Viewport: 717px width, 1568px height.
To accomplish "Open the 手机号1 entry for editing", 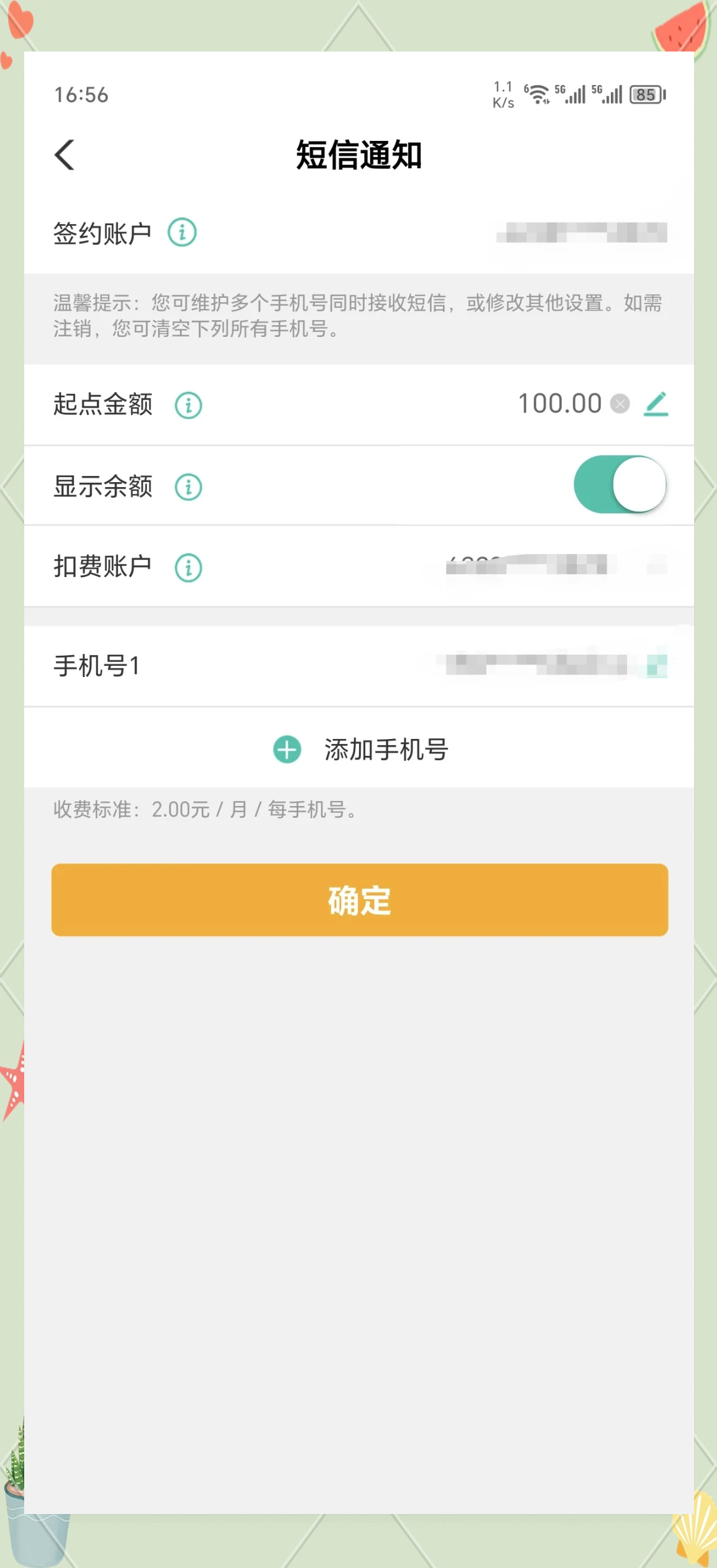I will coord(358,665).
